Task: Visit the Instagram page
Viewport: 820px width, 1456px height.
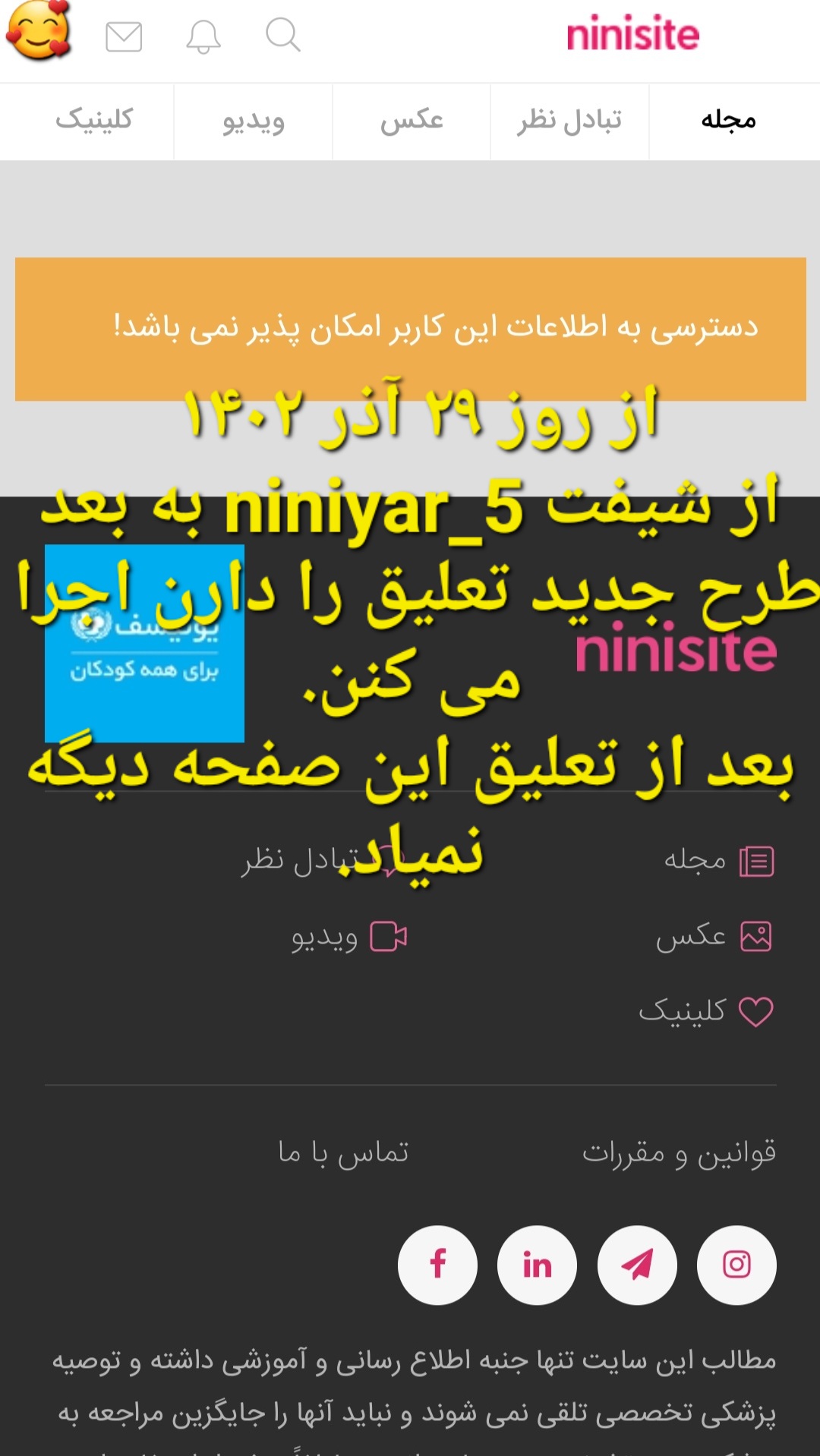Action: pyautogui.click(x=736, y=1265)
